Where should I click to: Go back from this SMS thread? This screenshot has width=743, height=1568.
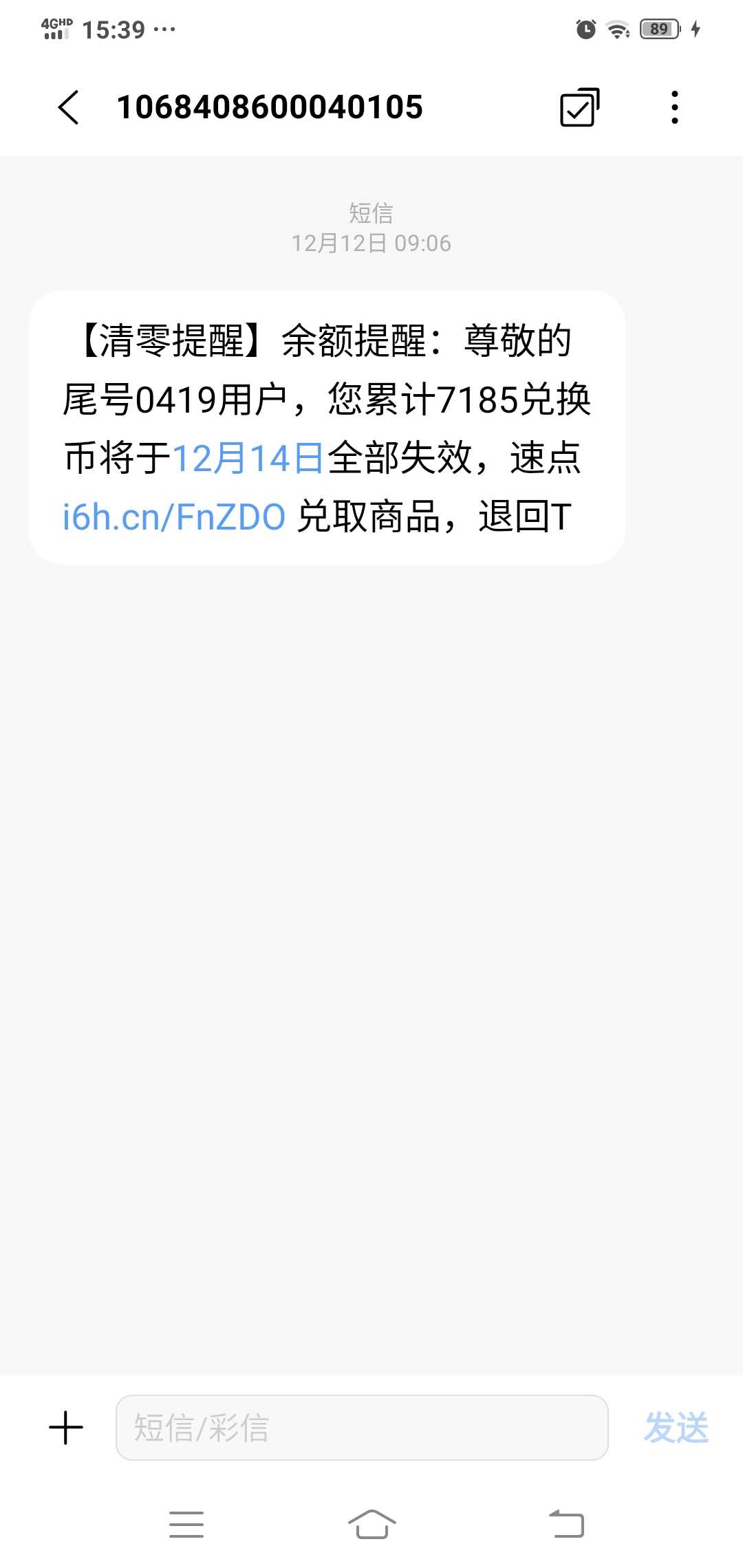click(69, 107)
